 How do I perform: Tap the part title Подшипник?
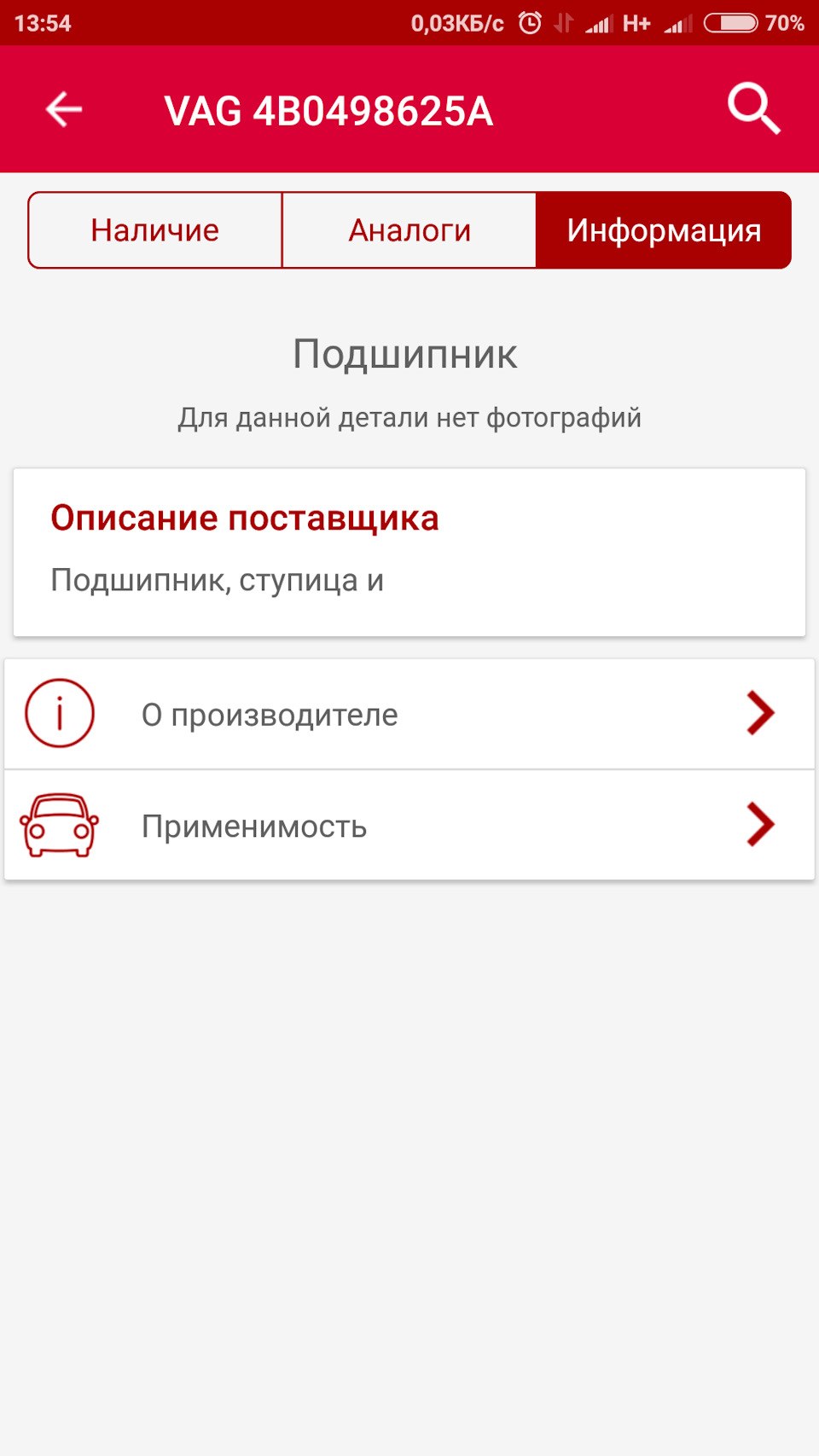(x=405, y=353)
